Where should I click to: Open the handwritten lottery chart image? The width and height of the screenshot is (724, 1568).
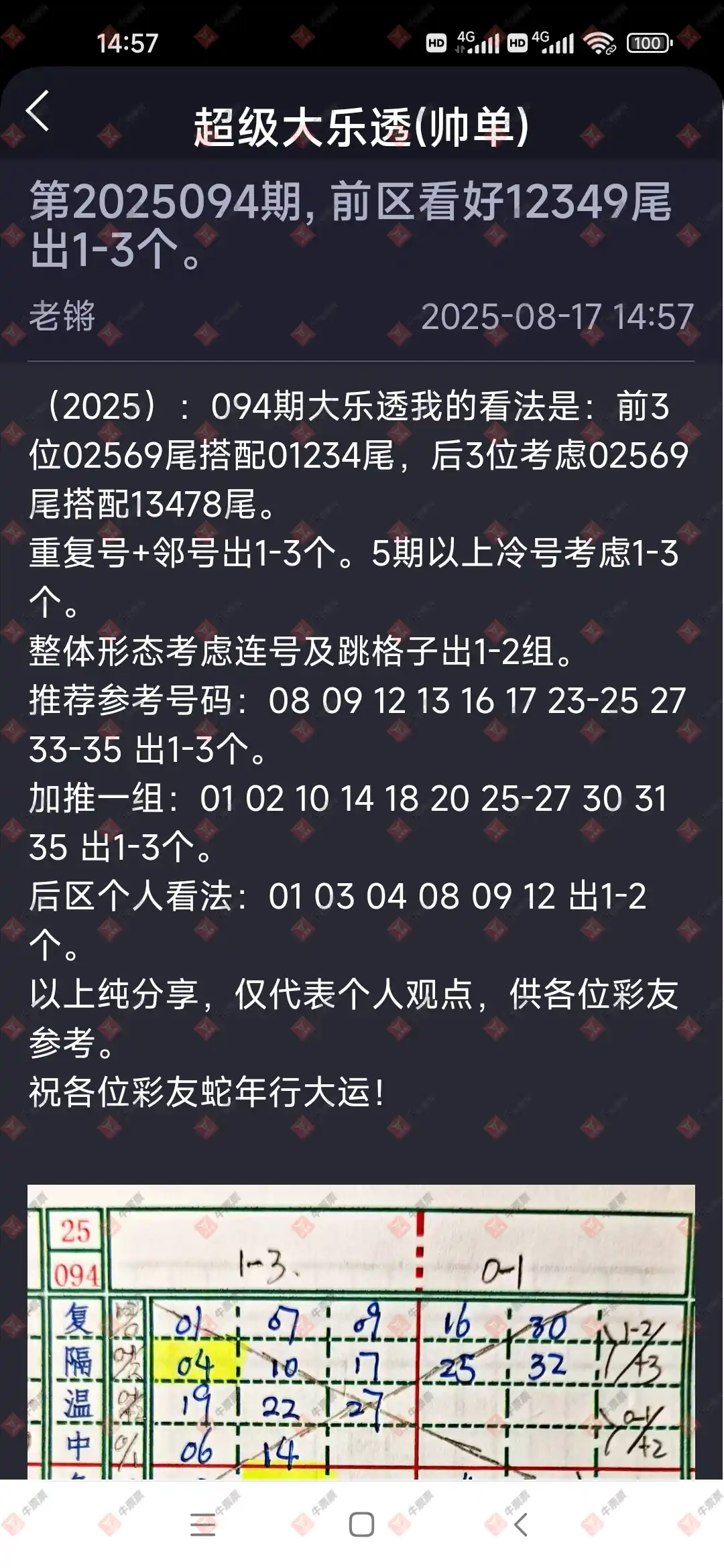[x=361, y=1333]
